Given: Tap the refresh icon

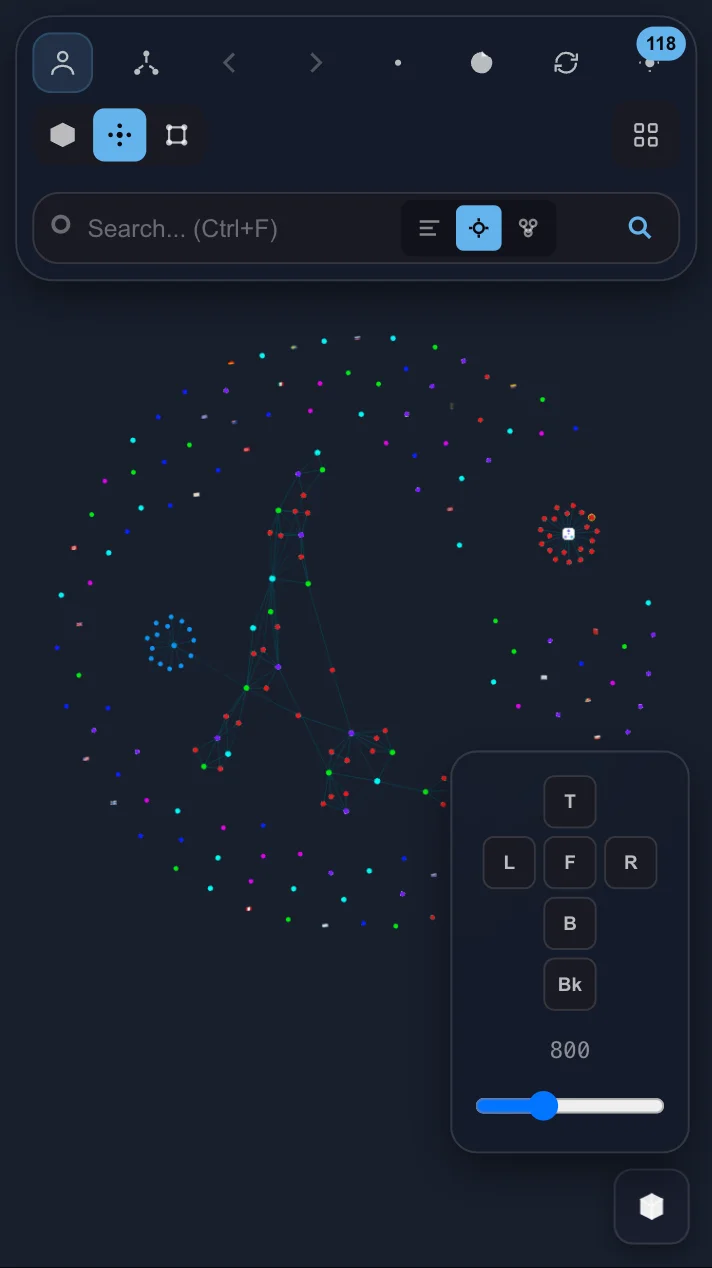Looking at the screenshot, I should coord(566,63).
